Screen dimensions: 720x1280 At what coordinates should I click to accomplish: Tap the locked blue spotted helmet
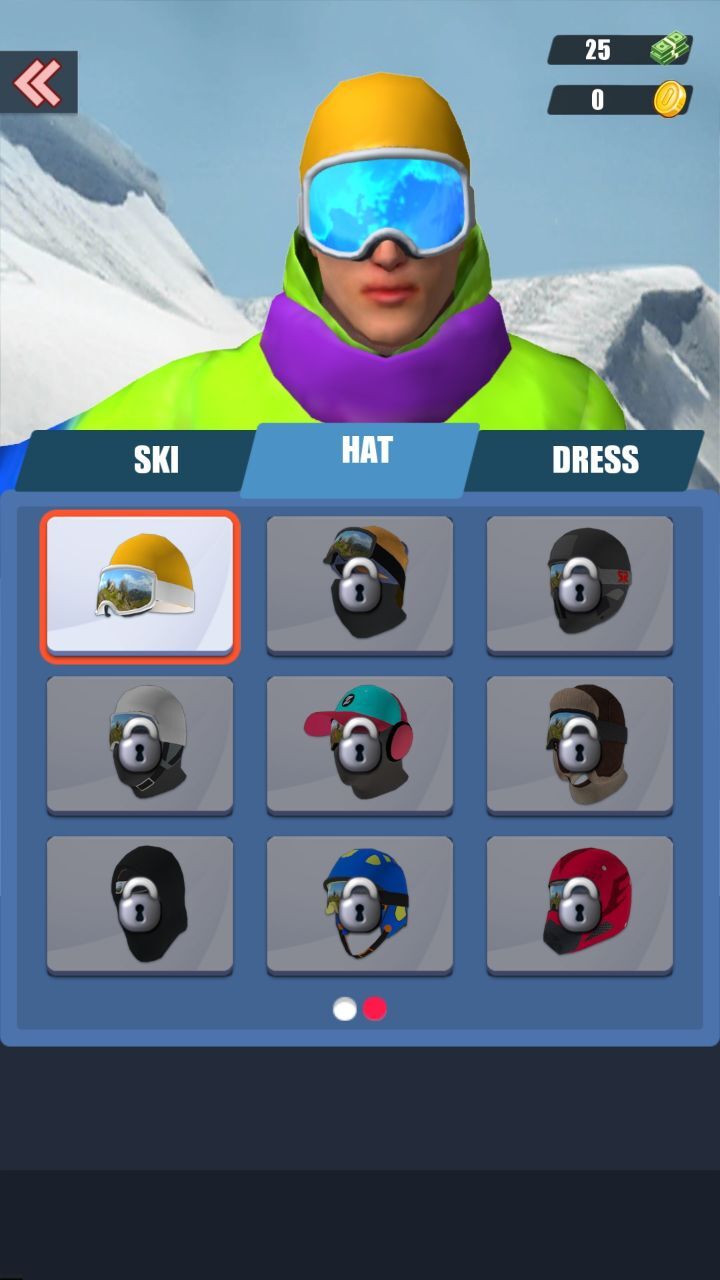(x=360, y=905)
